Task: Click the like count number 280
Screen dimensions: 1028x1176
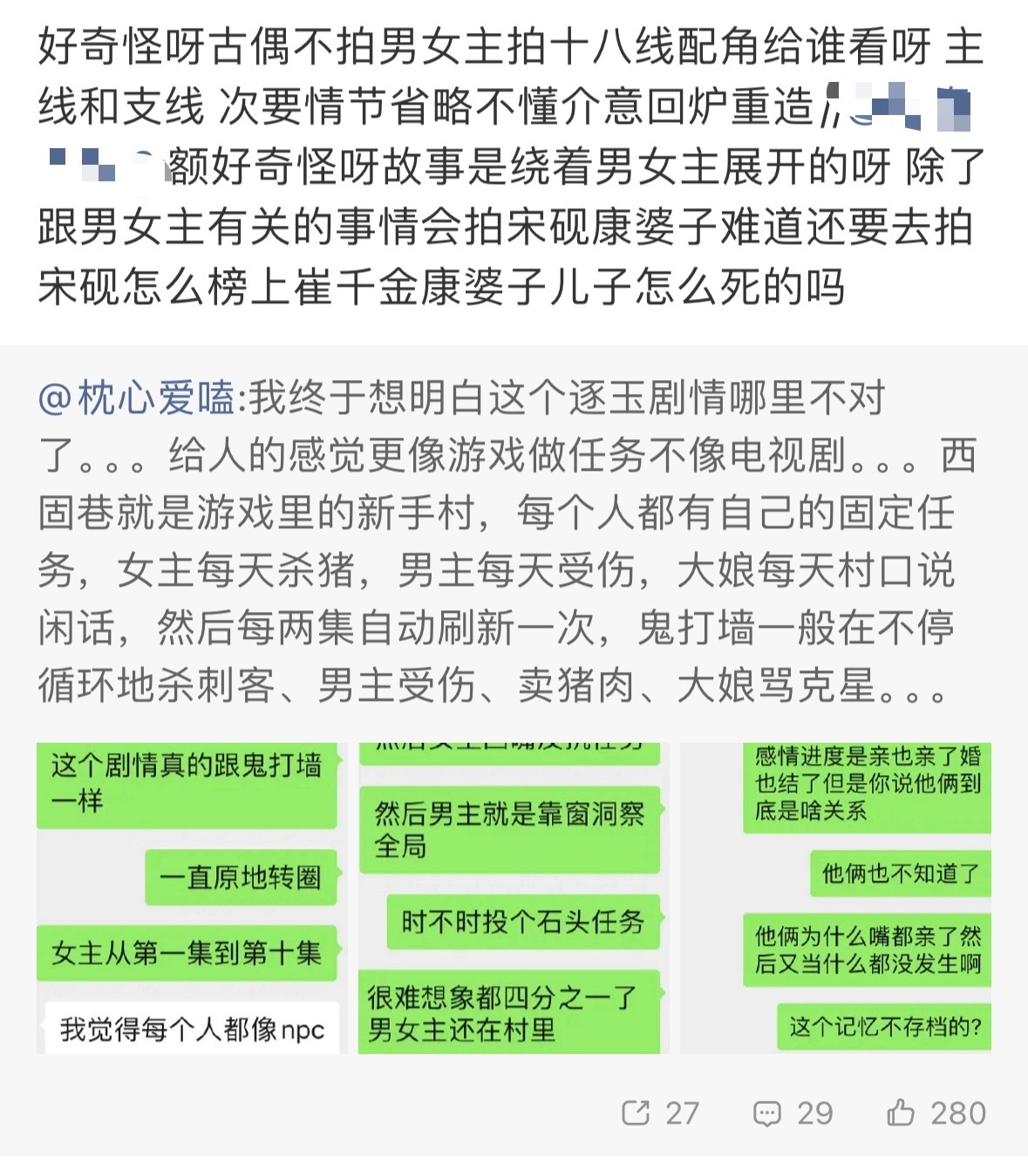Action: click(x=957, y=1113)
